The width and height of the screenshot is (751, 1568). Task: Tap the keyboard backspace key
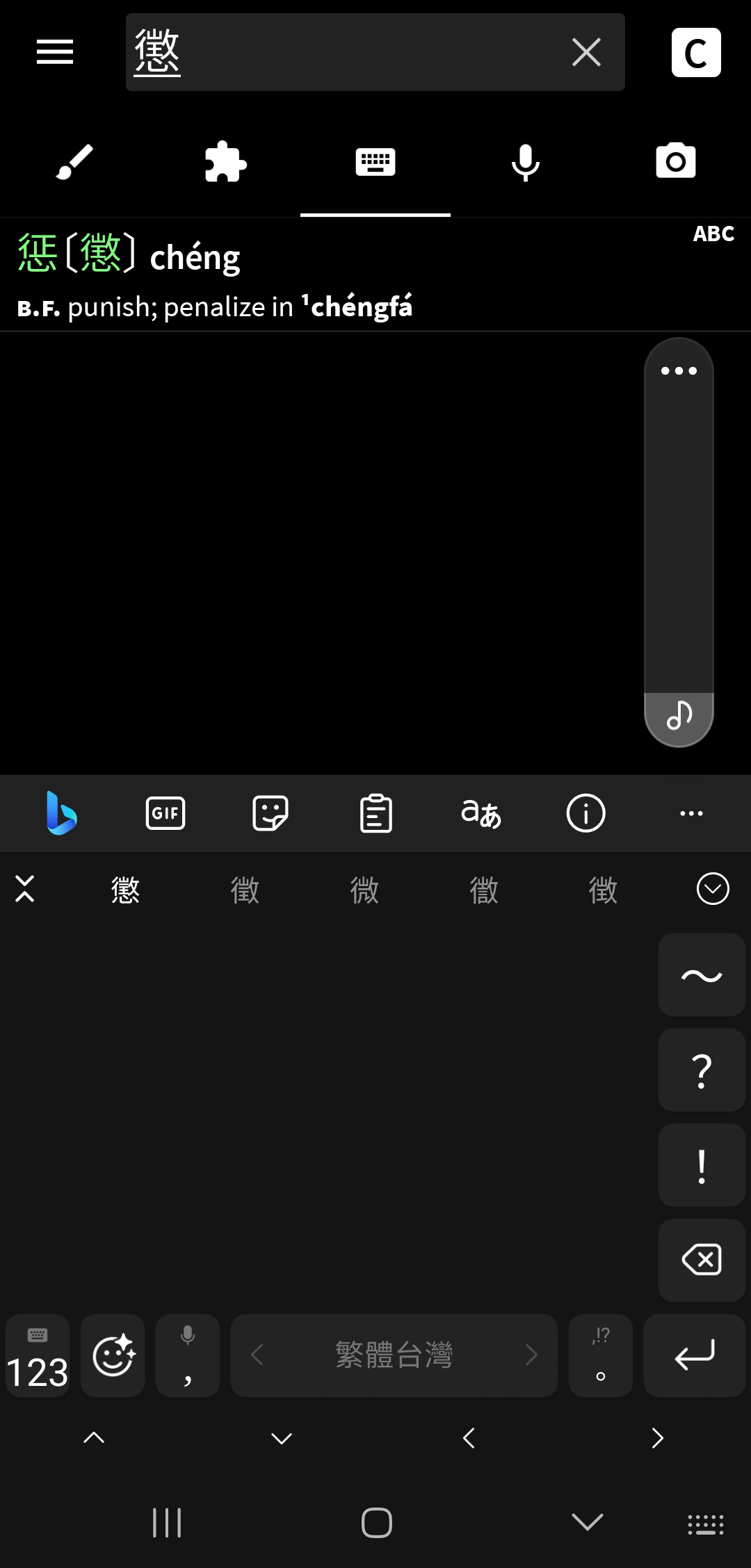coord(702,1260)
